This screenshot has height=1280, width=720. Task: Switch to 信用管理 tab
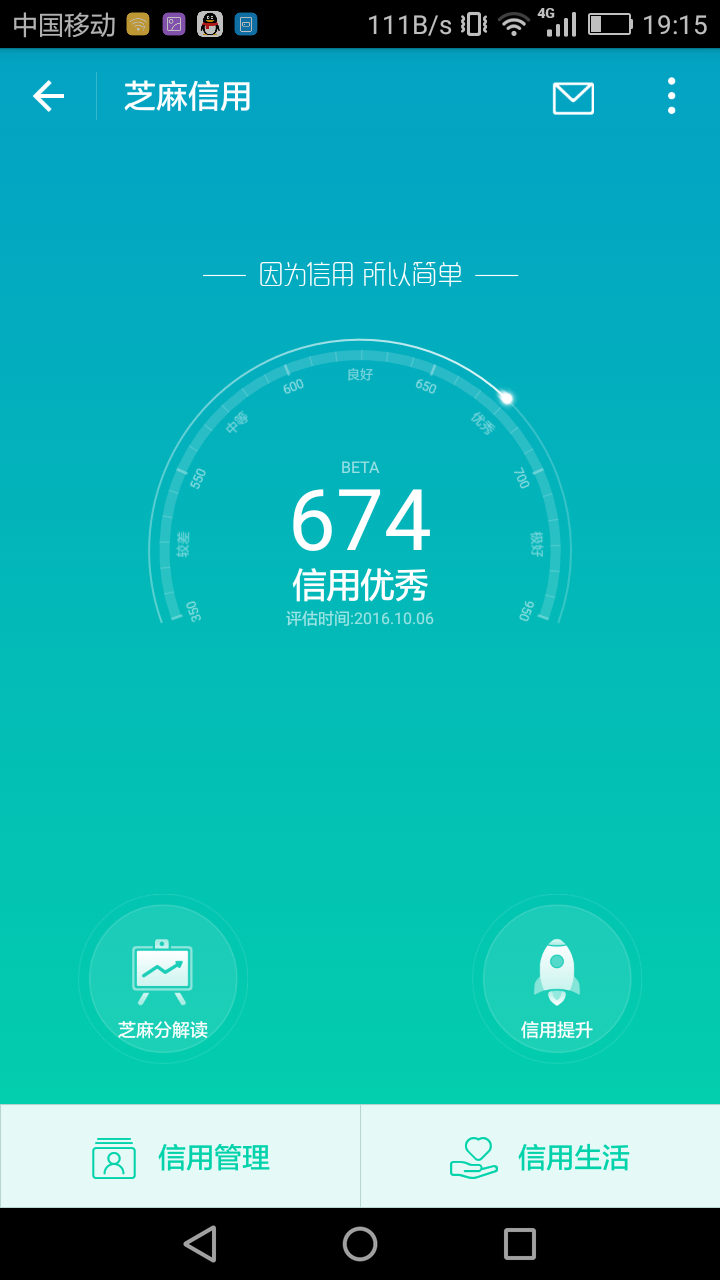[x=180, y=1156]
